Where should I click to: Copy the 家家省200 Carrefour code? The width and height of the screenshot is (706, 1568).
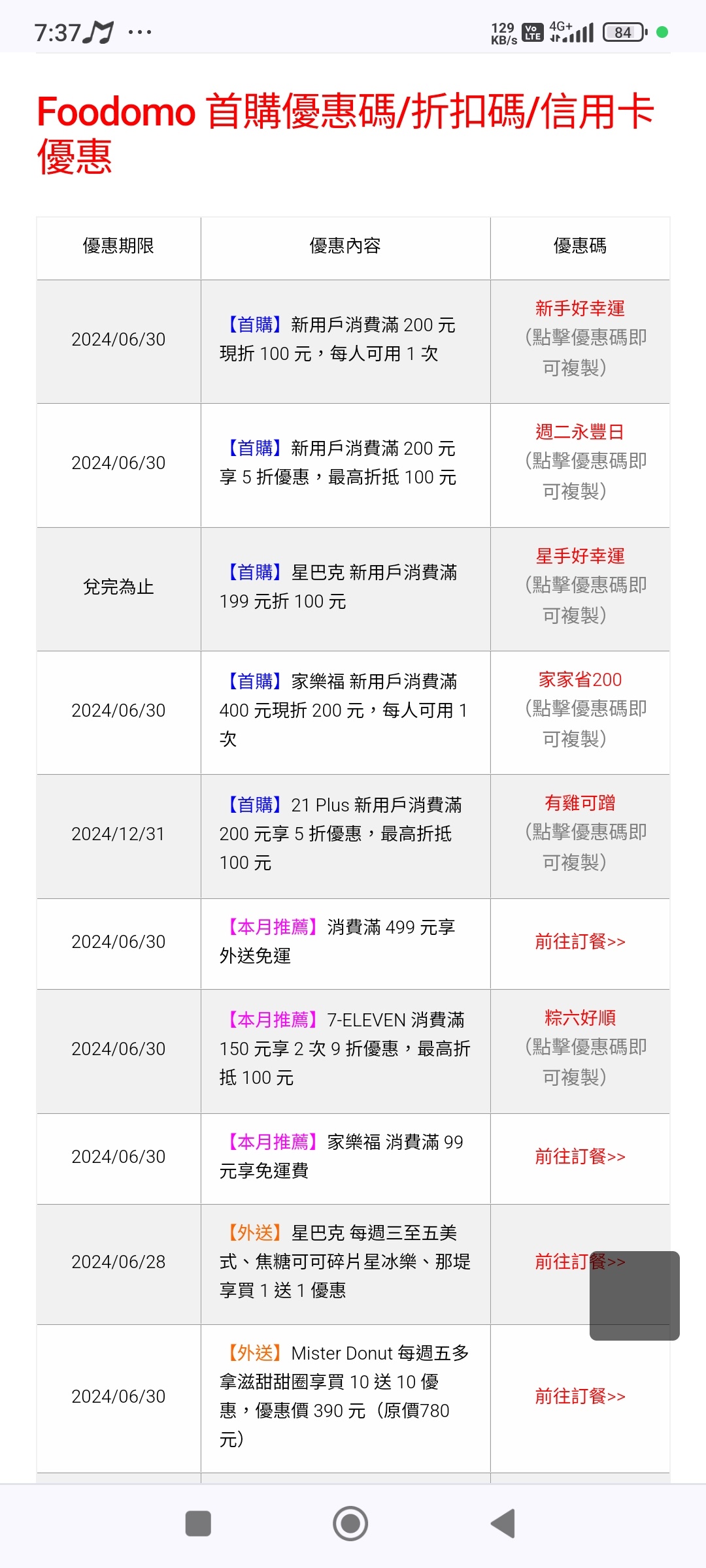pos(580,679)
